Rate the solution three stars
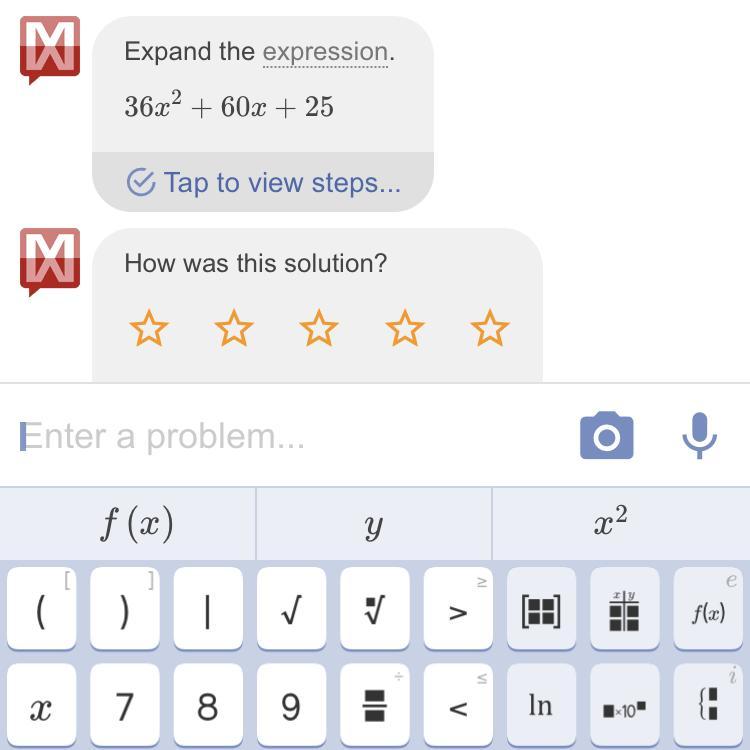 tap(319, 328)
